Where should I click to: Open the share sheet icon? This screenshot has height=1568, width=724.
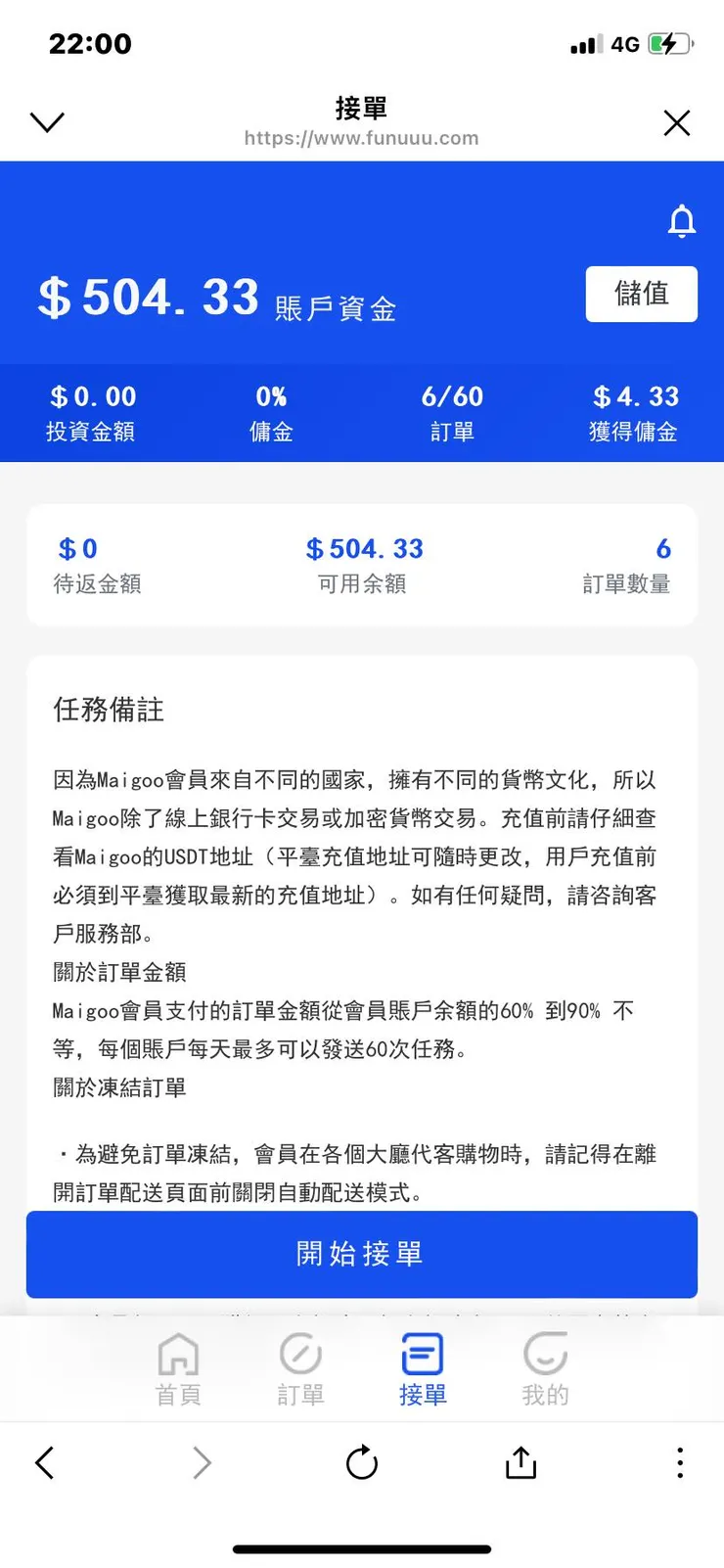pyautogui.click(x=520, y=1463)
